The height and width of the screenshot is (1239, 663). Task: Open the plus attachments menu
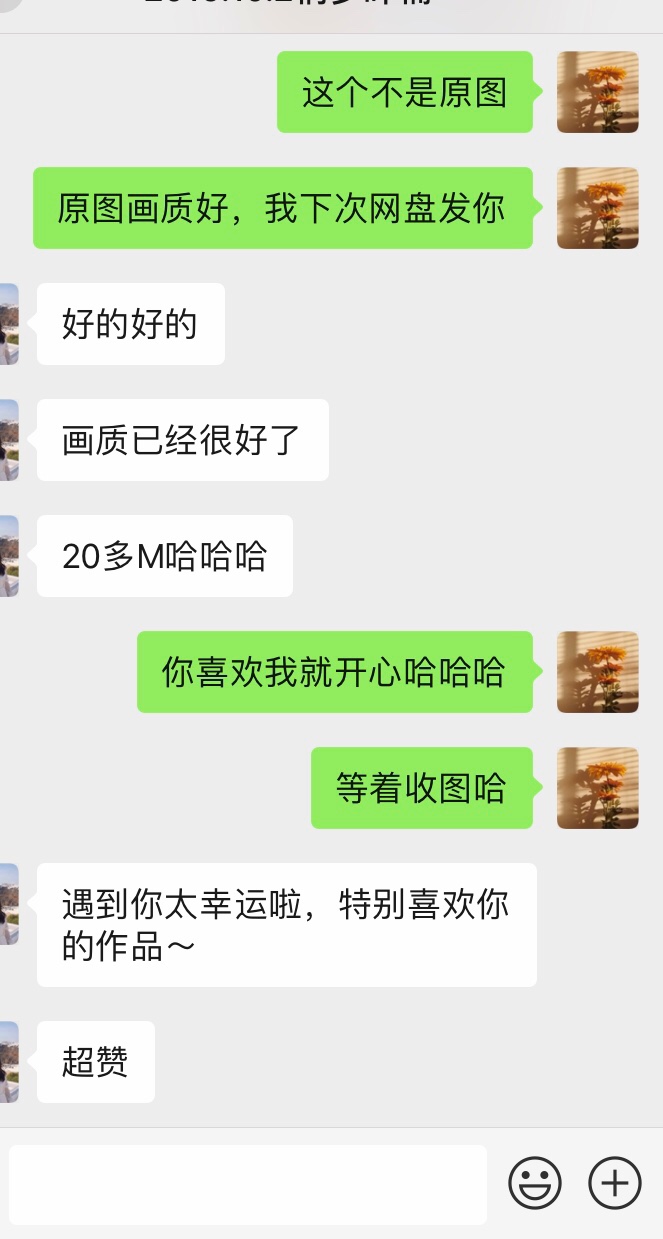coord(614,1184)
